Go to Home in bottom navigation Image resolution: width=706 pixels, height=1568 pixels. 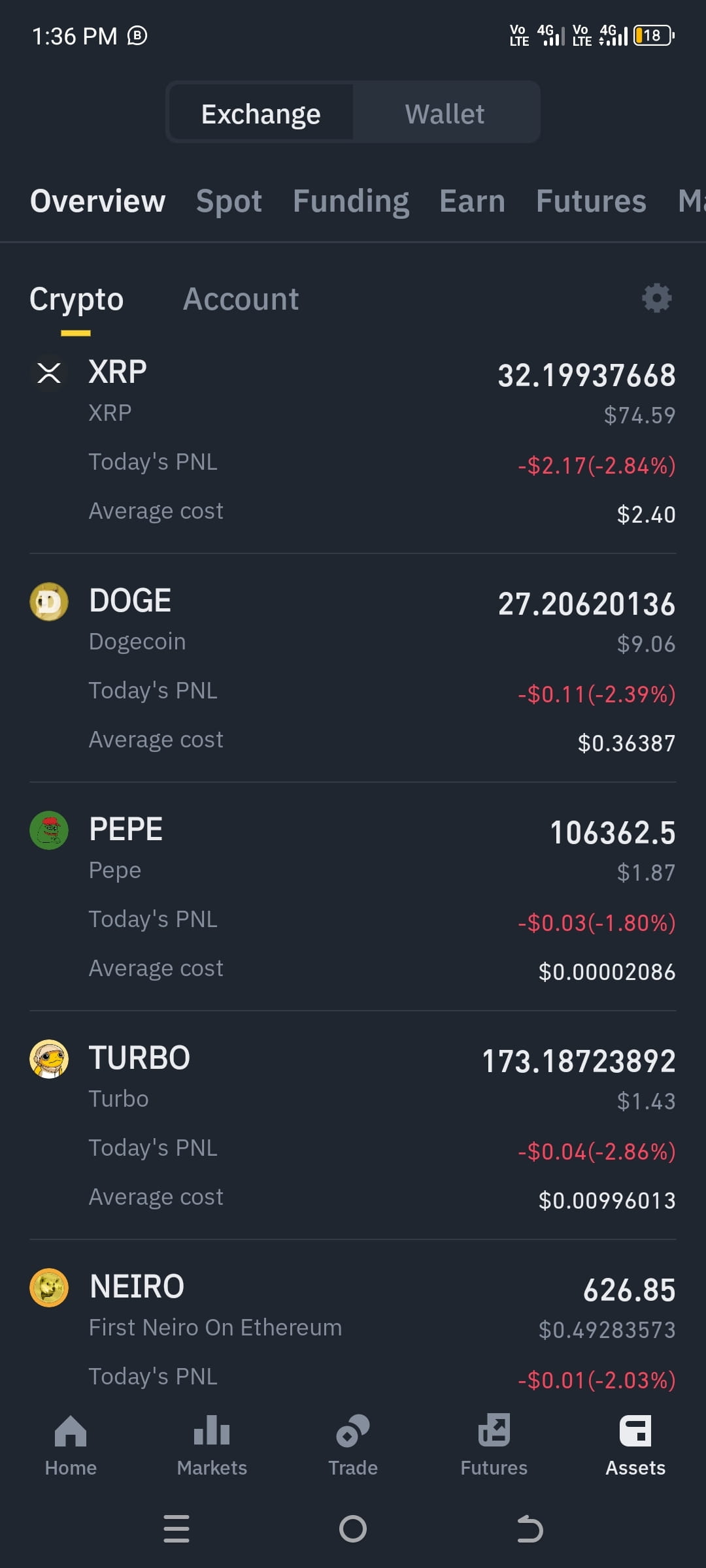[x=71, y=1446]
